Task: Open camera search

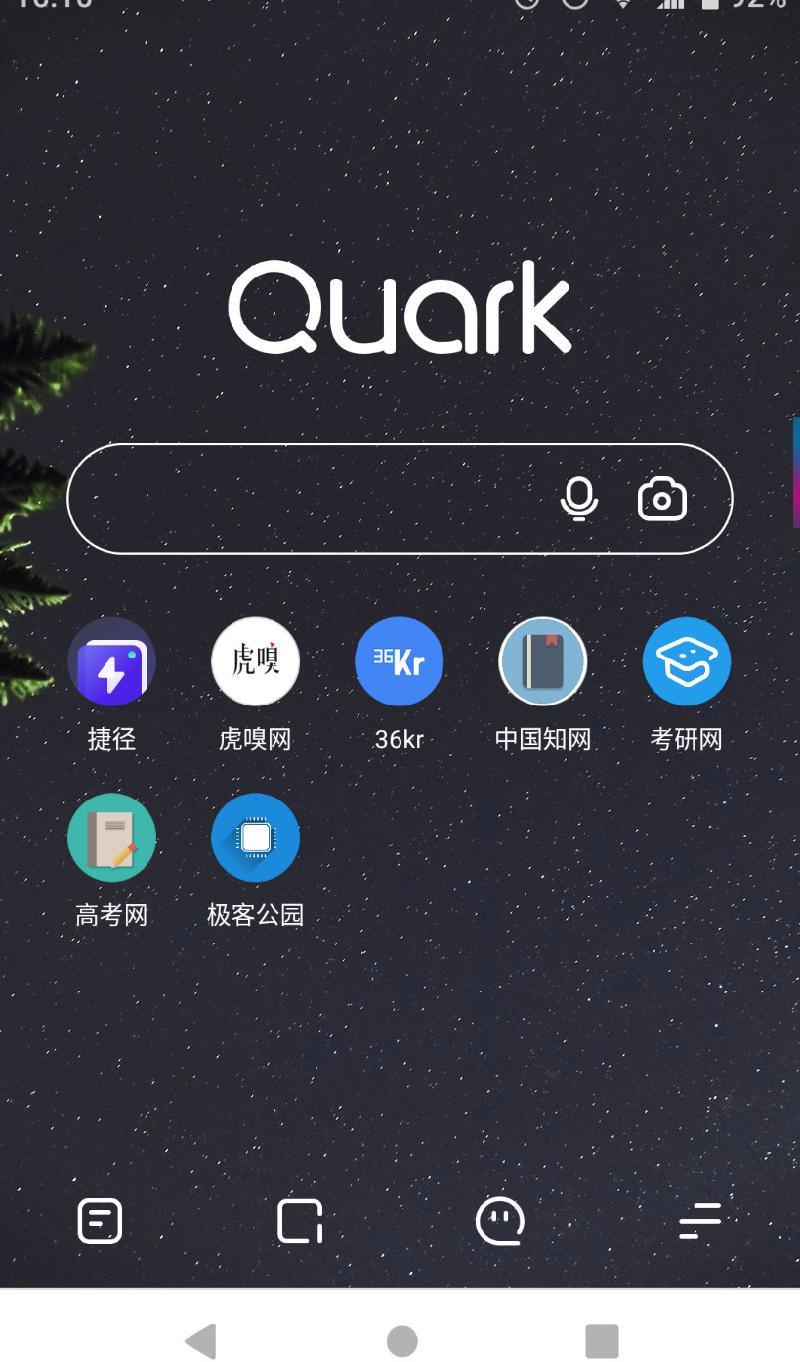Action: (662, 498)
